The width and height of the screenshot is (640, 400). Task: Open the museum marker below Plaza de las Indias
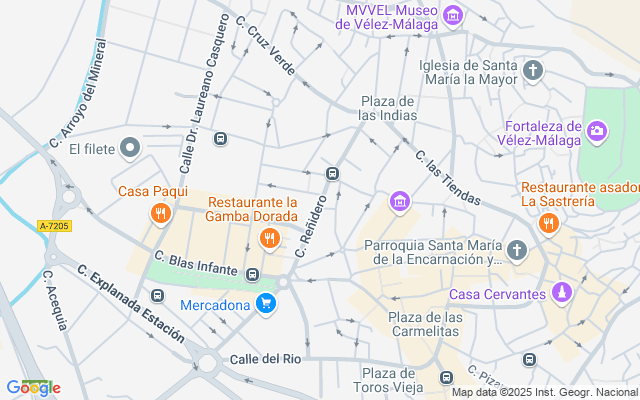(400, 202)
